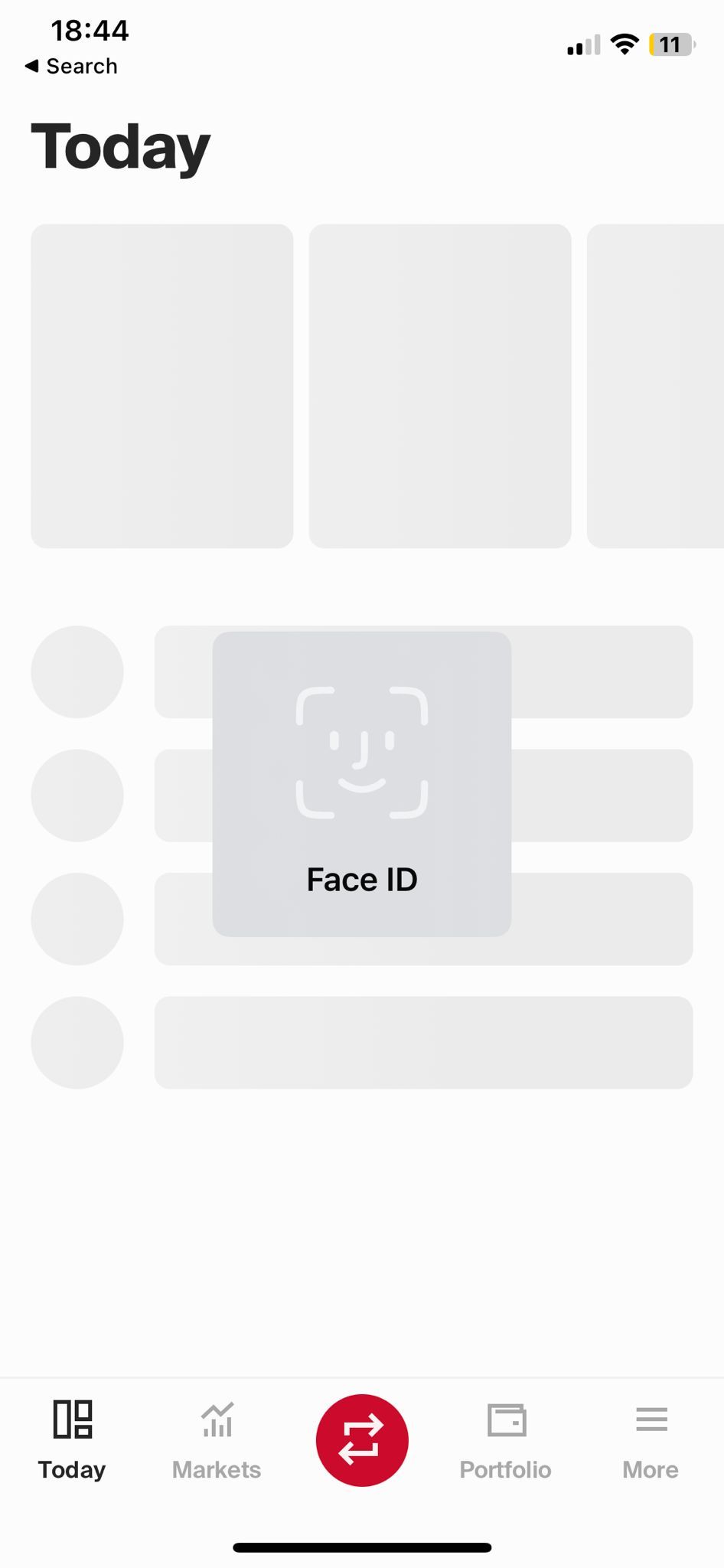This screenshot has width=724, height=1568.
Task: Return to Search via the back arrow
Action: tap(70, 67)
